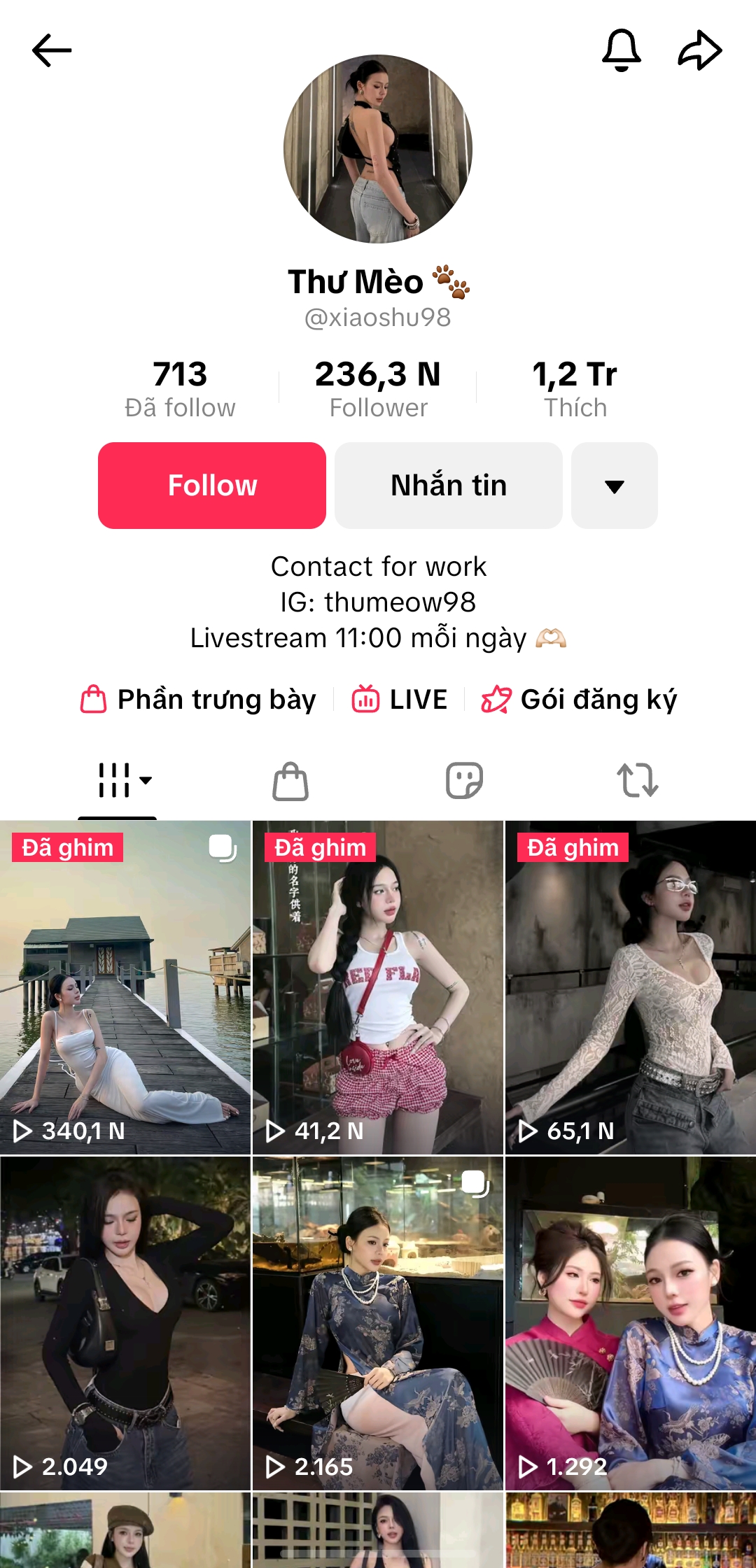Open pinned video with 41,2 N views
This screenshot has width=756, height=1568.
[378, 987]
